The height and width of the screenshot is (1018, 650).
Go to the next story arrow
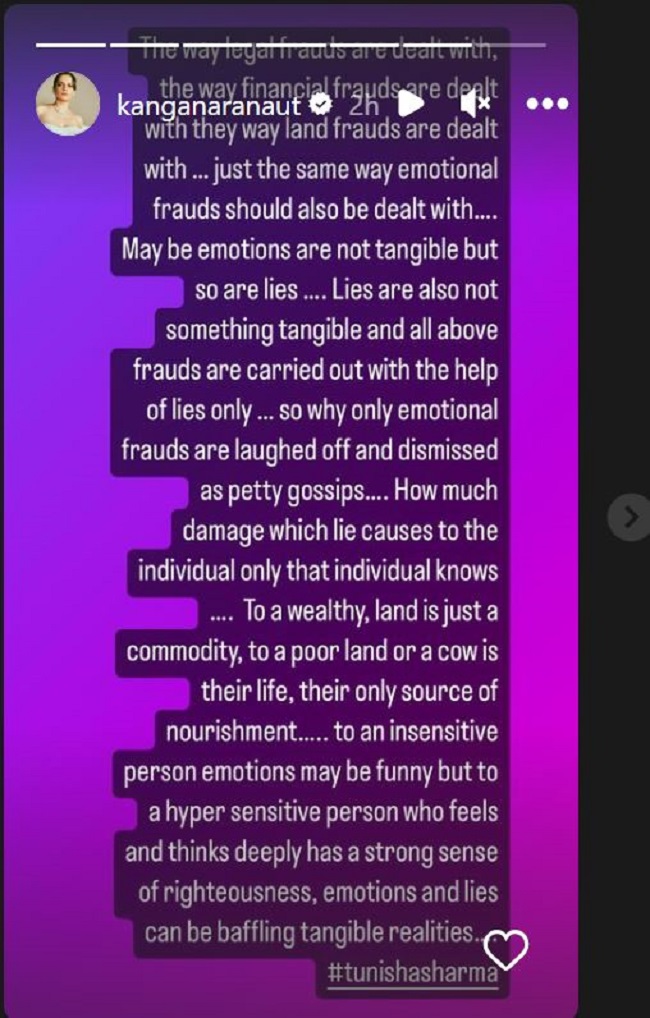[x=629, y=517]
